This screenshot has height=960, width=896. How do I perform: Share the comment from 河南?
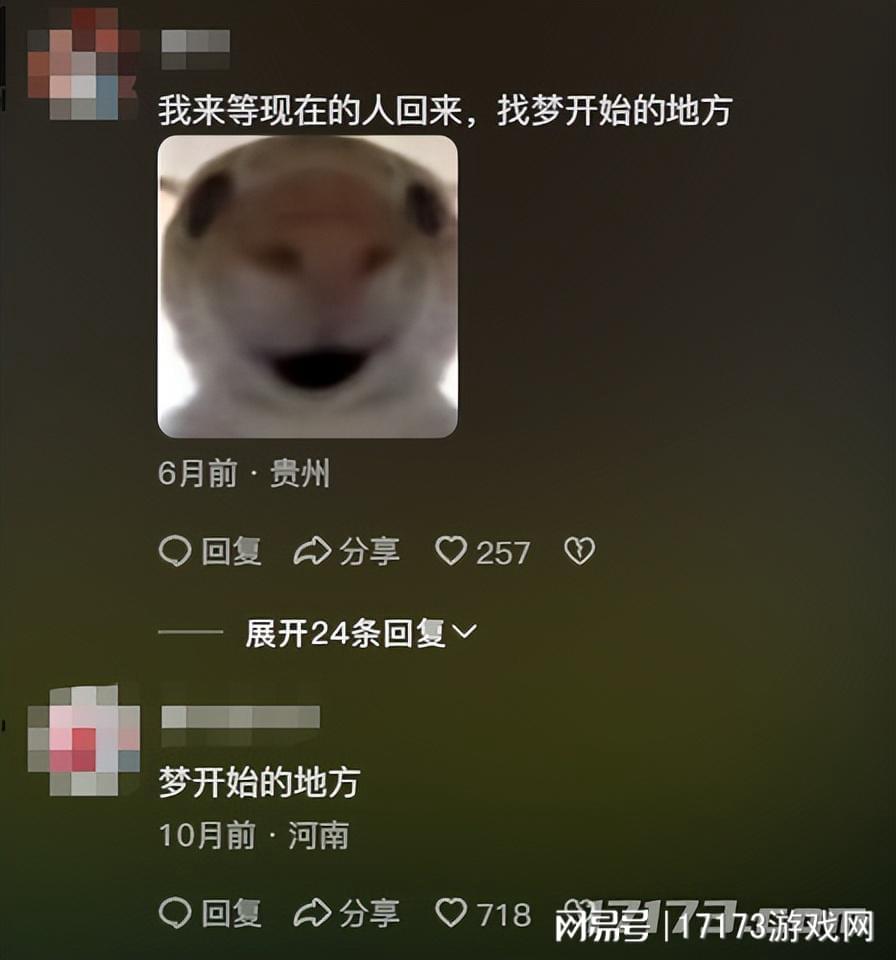pyautogui.click(x=347, y=913)
